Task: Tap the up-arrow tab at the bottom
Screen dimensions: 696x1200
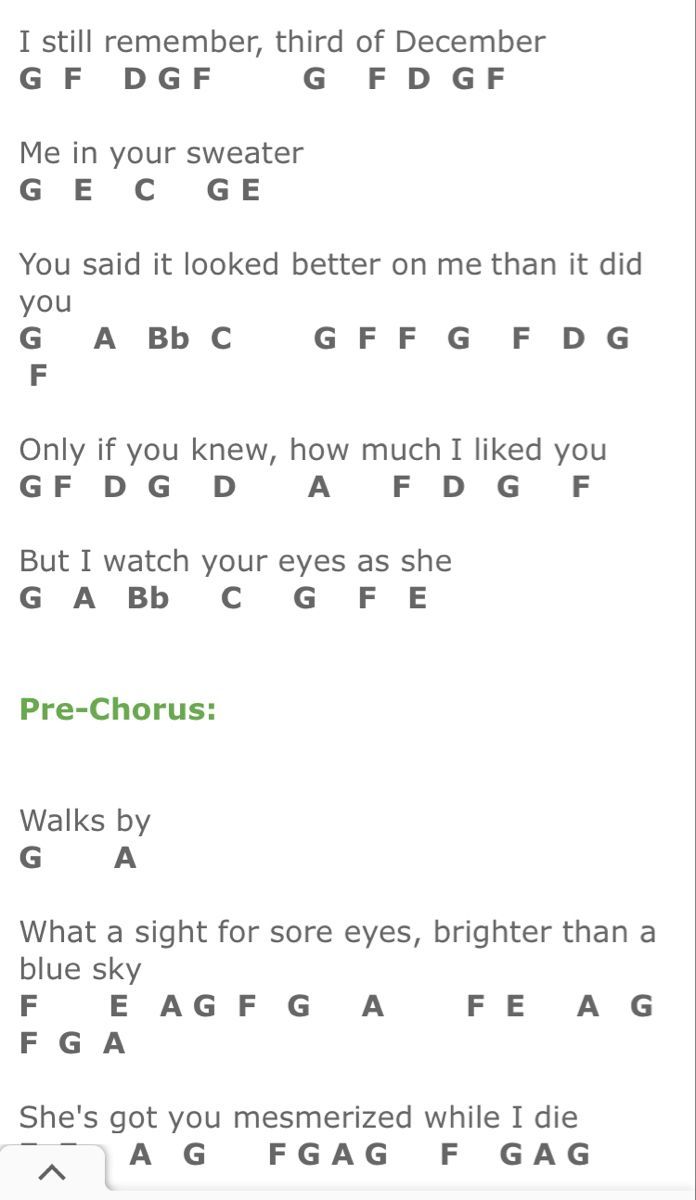Action: point(52,1172)
